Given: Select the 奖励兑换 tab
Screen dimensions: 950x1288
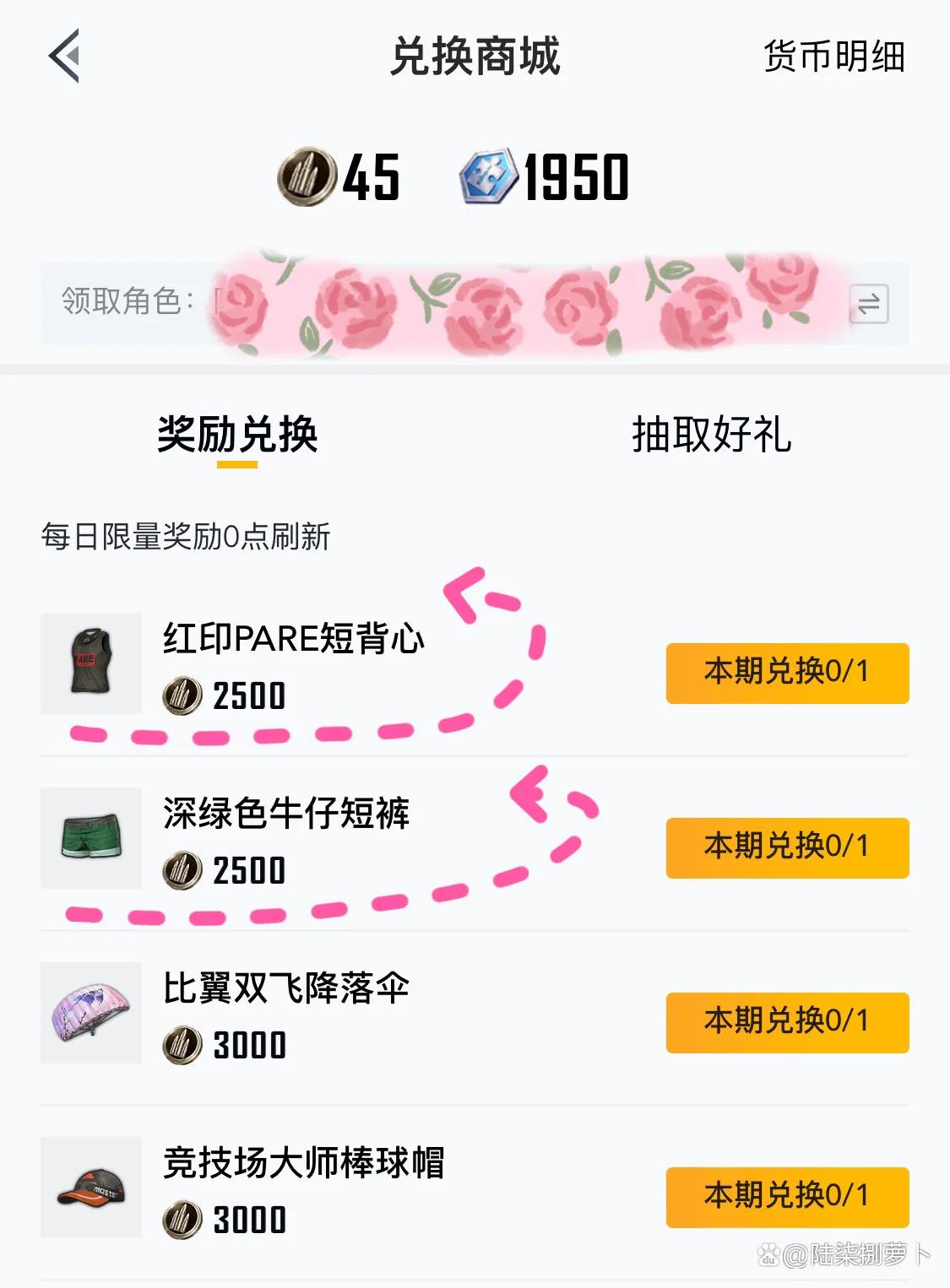Looking at the screenshot, I should tap(237, 436).
